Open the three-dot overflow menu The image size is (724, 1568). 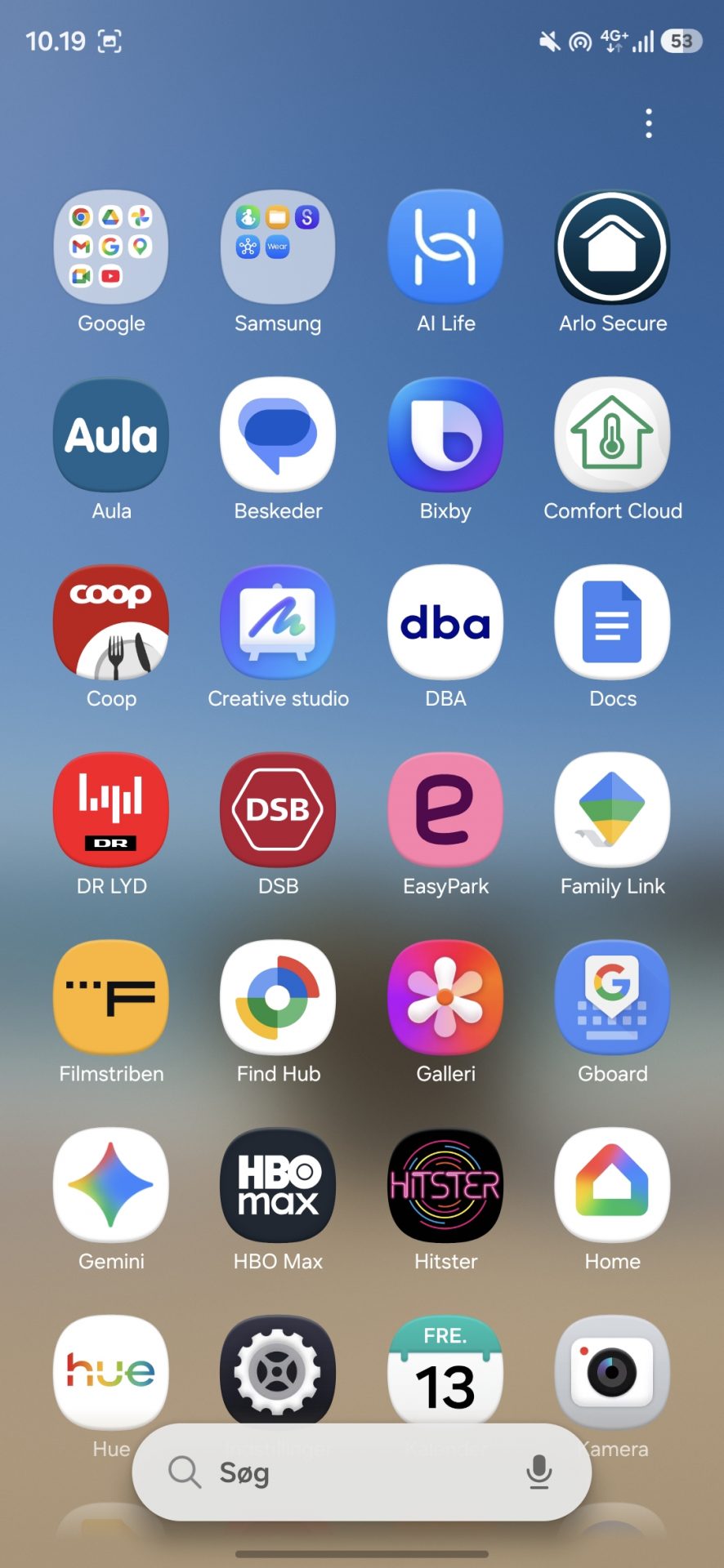click(649, 123)
